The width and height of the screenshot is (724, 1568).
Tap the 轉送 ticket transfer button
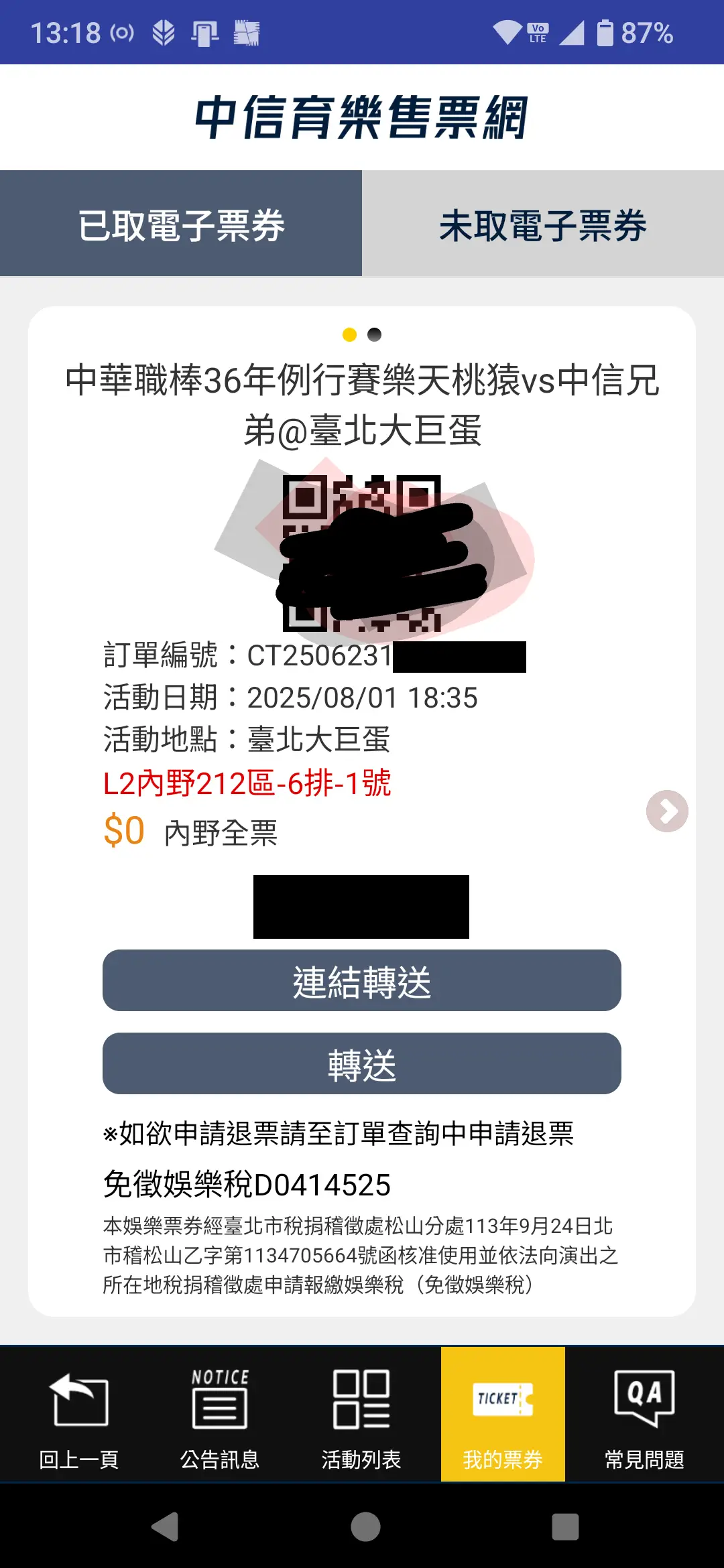pyautogui.click(x=362, y=1063)
